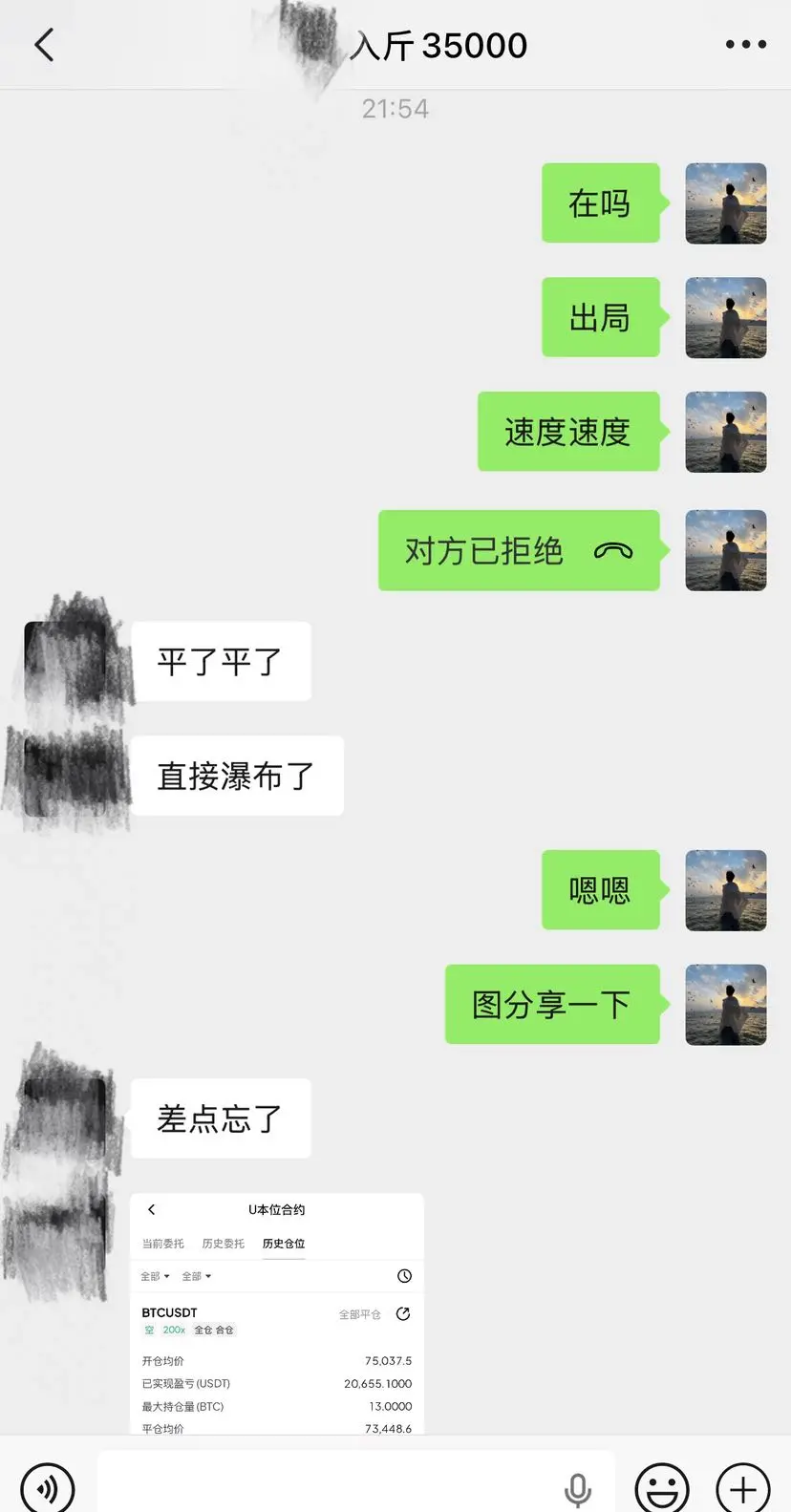
Task: Select the 历史仓位 tab
Action: pos(284,1243)
